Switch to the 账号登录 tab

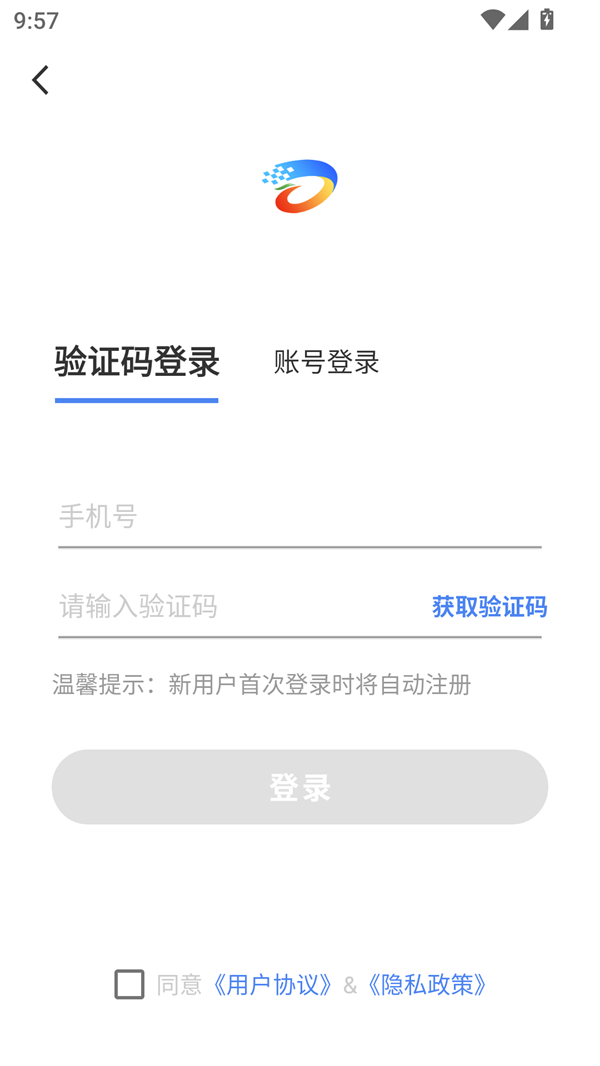pyautogui.click(x=326, y=362)
